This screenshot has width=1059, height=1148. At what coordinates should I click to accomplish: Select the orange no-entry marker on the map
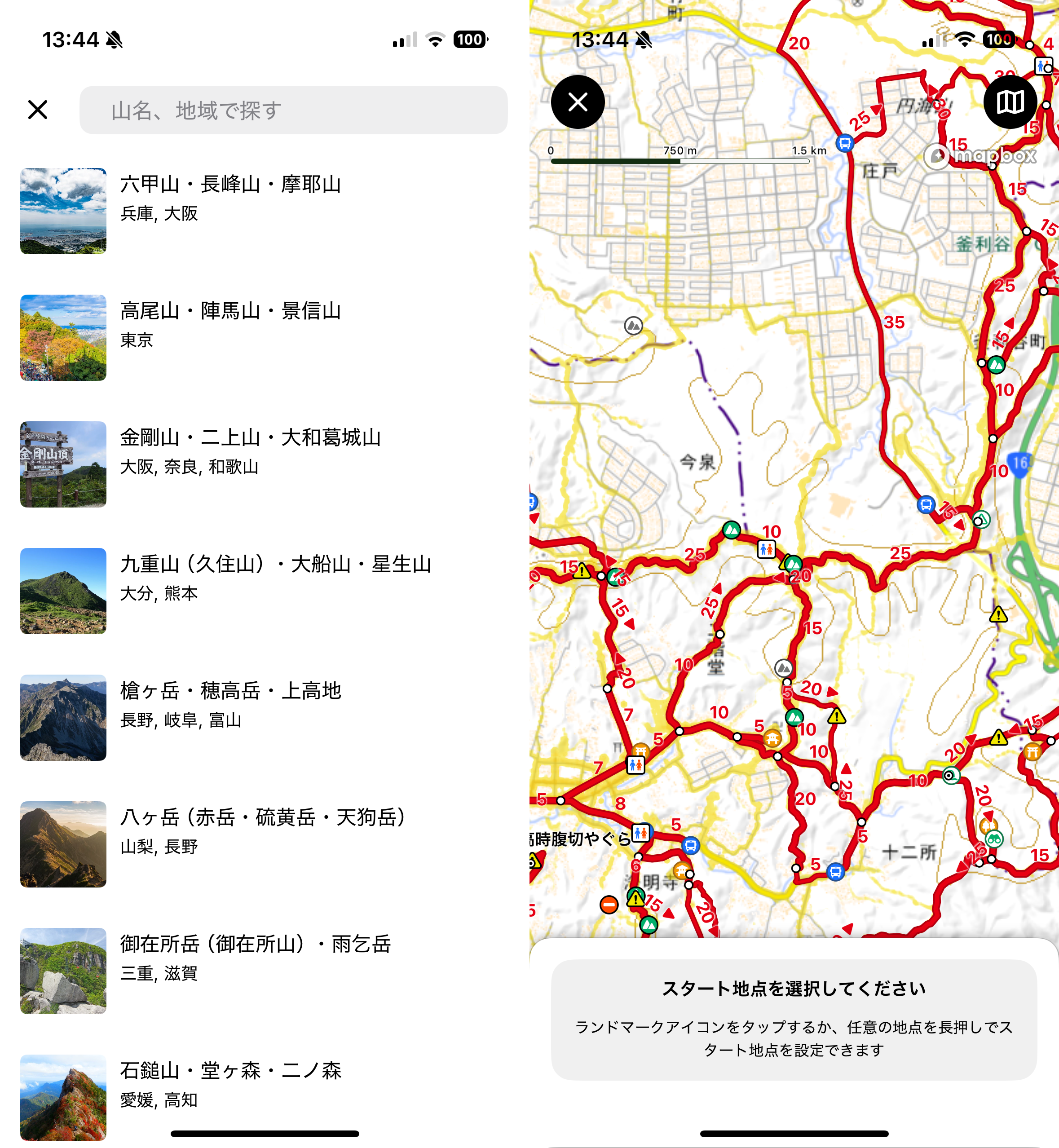(609, 905)
